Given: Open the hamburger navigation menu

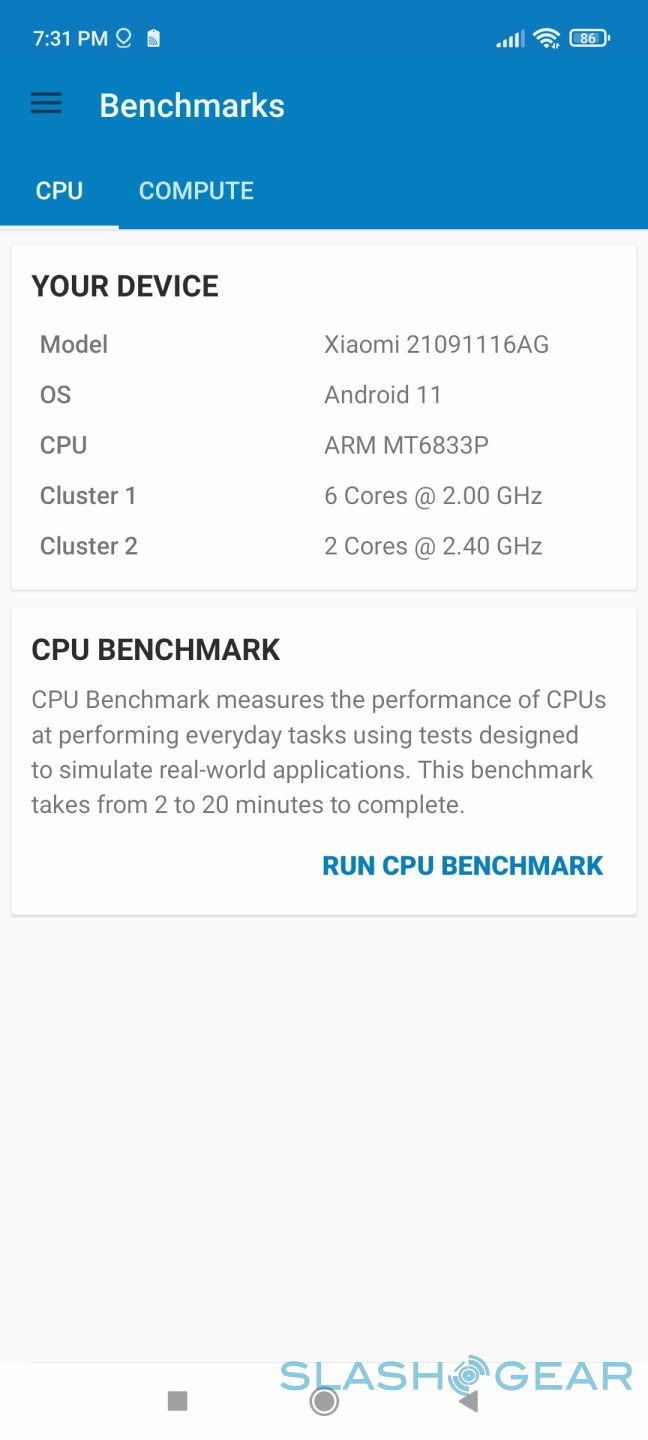Looking at the screenshot, I should (46, 104).
